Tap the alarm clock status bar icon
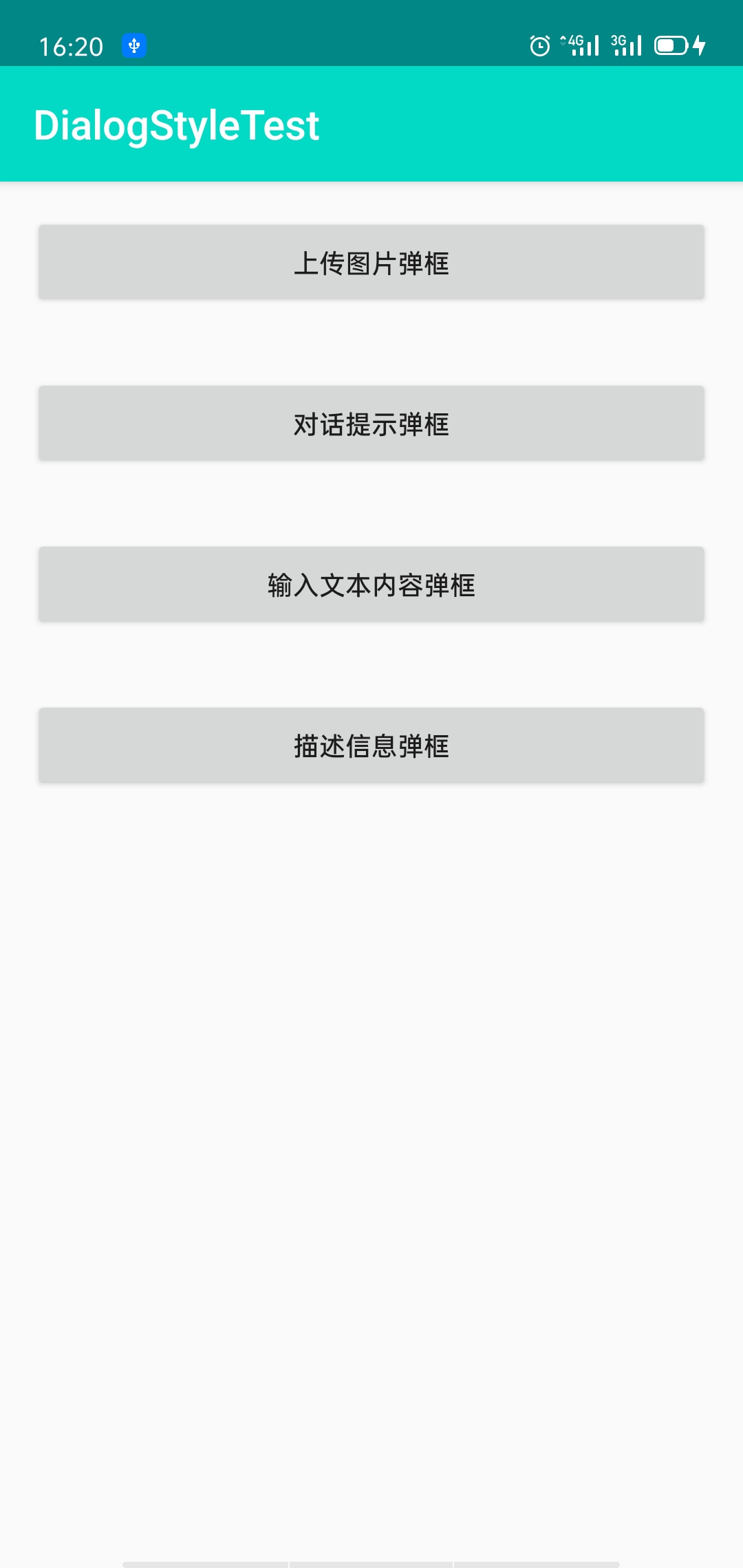743x1568 pixels. [540, 45]
